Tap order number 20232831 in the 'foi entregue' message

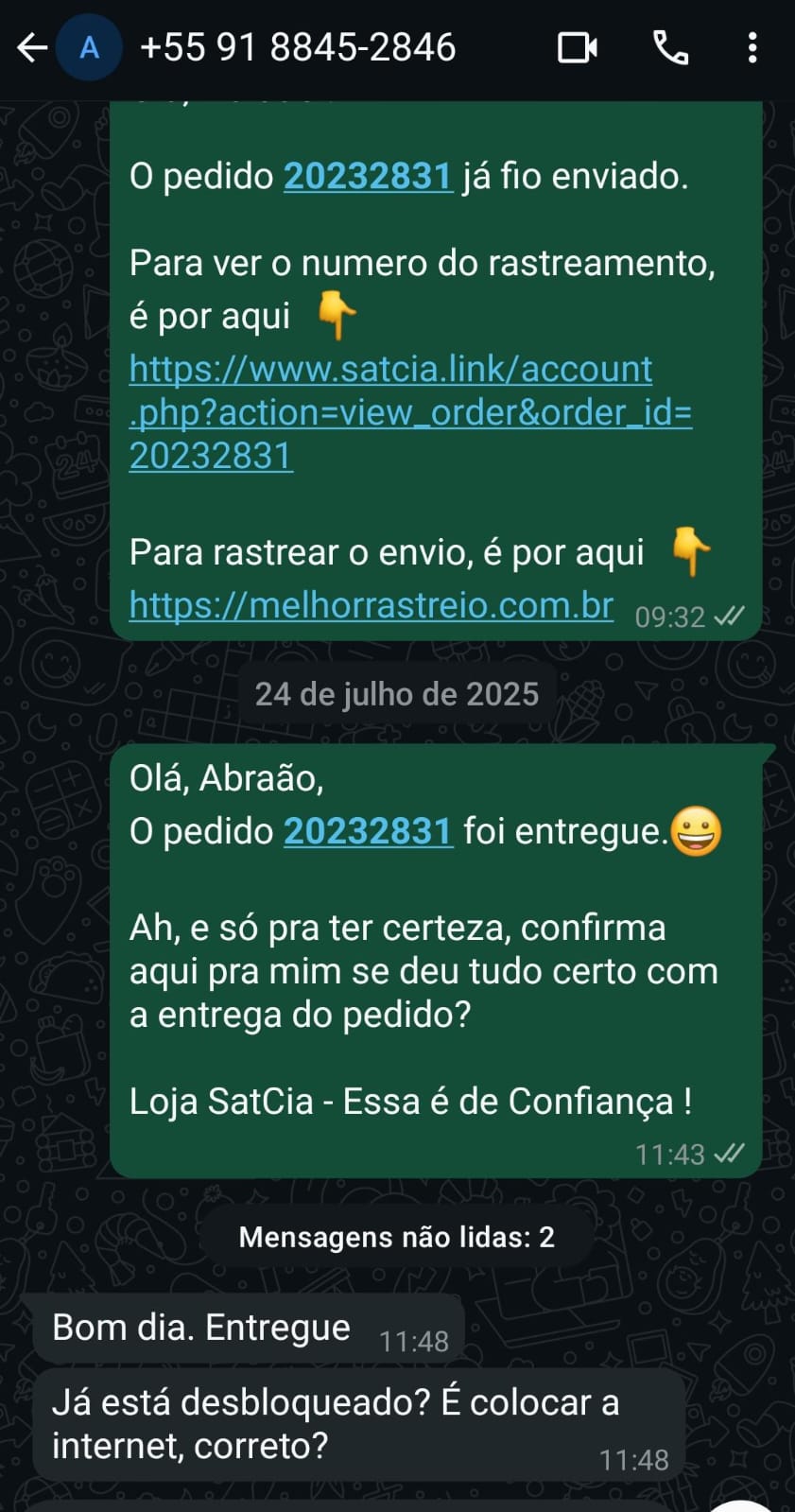click(368, 831)
